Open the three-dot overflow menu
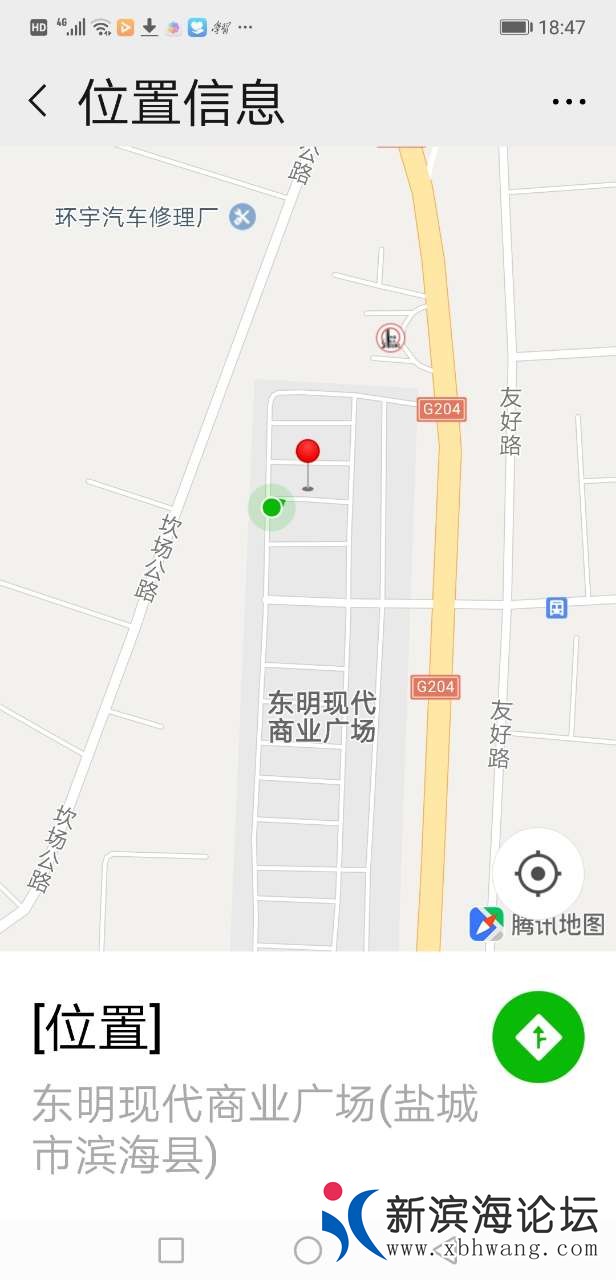This screenshot has height=1280, width=616. coord(568,101)
